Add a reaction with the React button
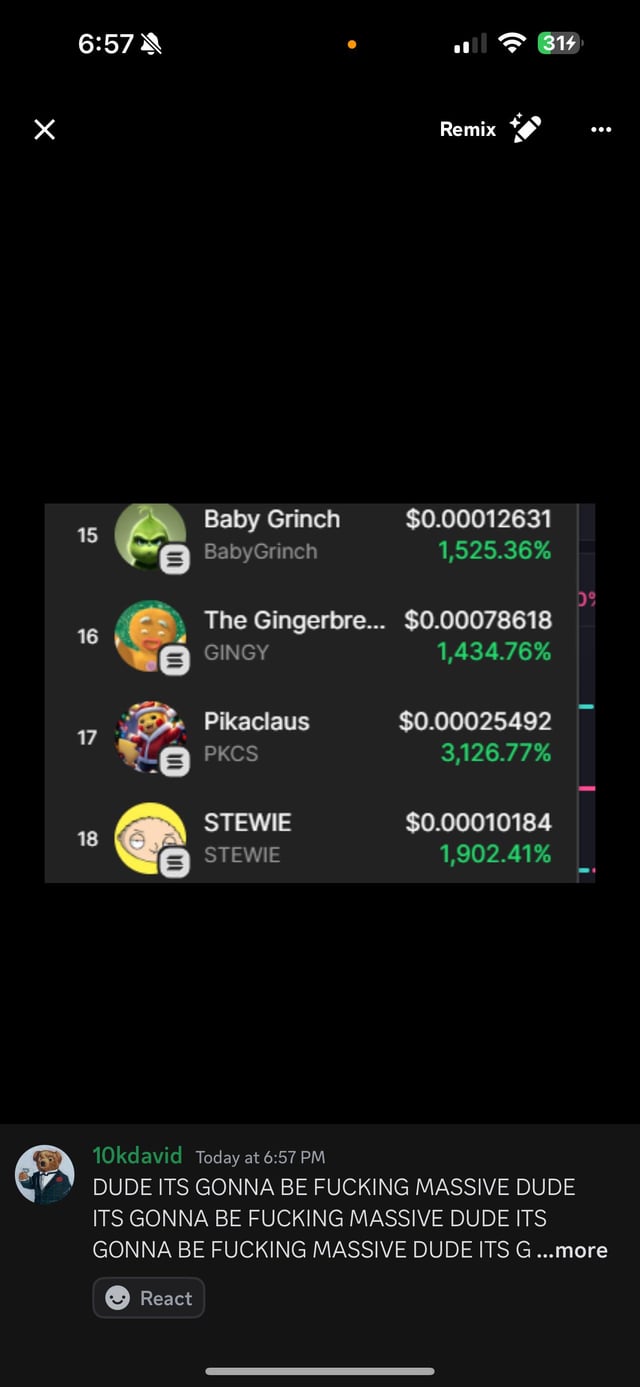The width and height of the screenshot is (640, 1387). click(148, 1298)
